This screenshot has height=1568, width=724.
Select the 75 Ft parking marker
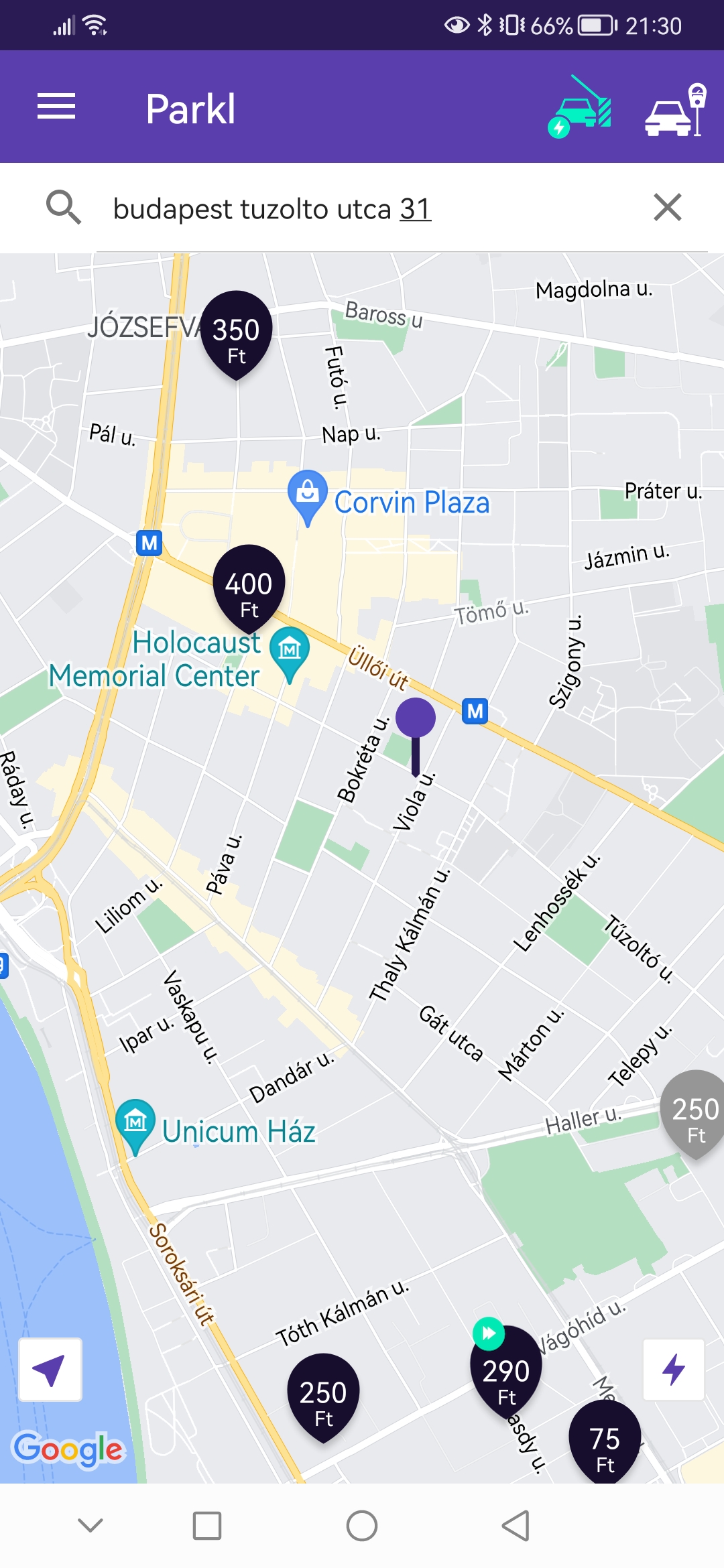(x=605, y=1441)
